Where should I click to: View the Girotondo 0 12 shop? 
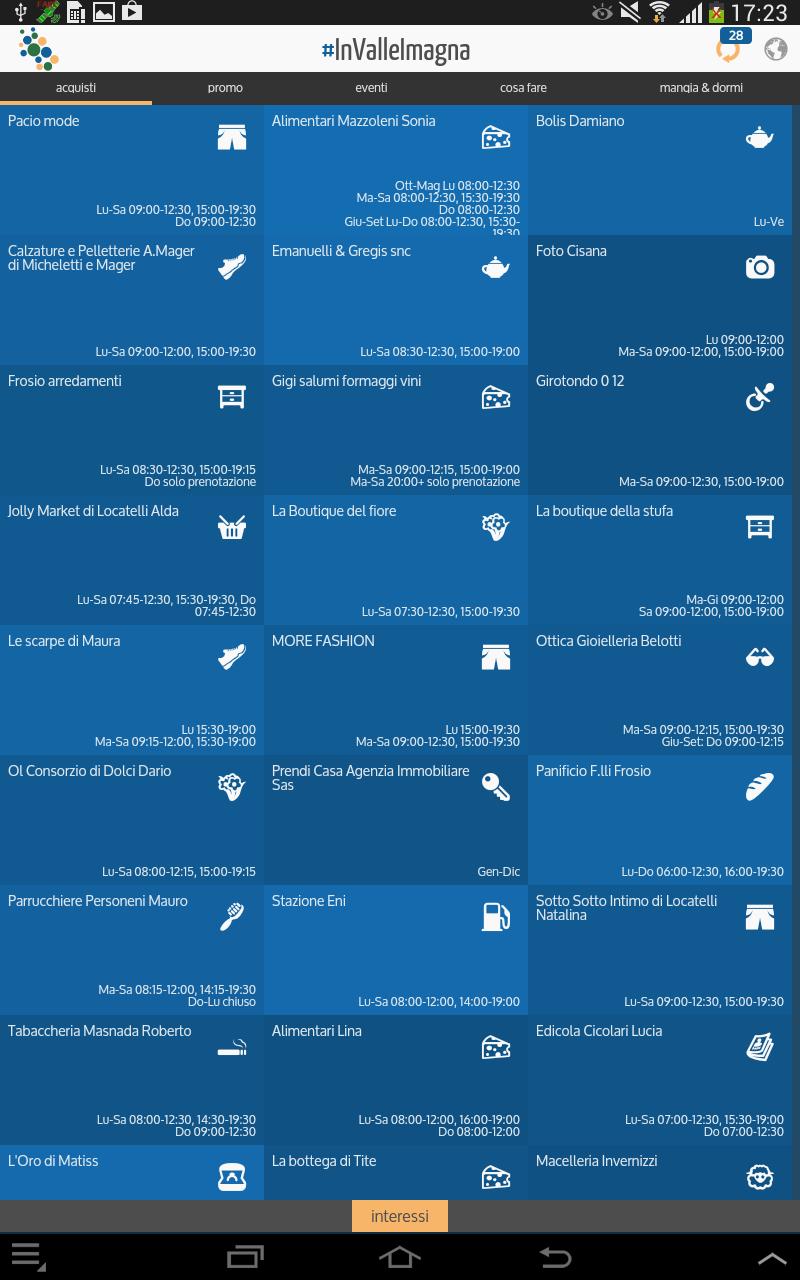pos(659,430)
